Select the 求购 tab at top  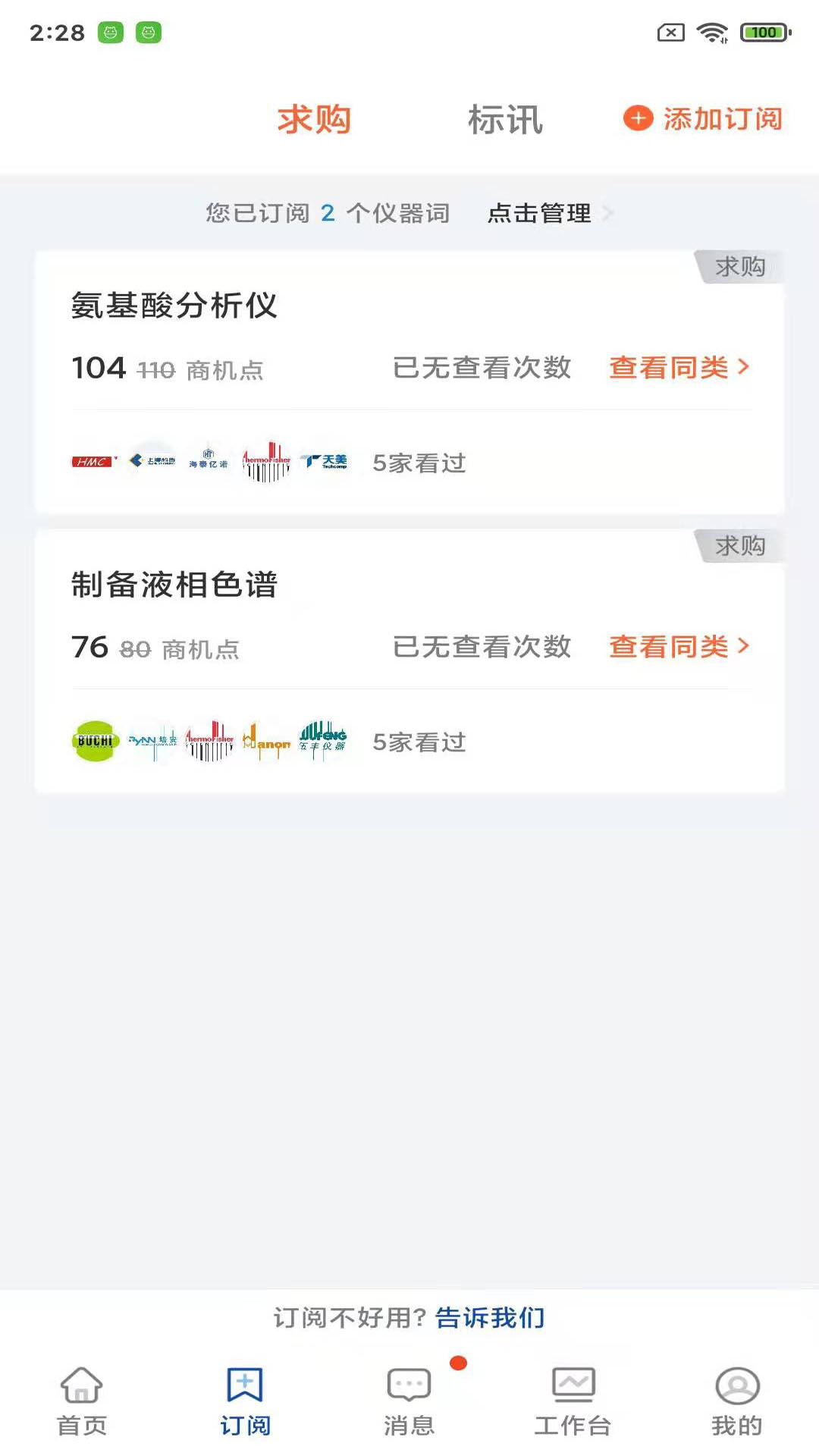(x=314, y=120)
